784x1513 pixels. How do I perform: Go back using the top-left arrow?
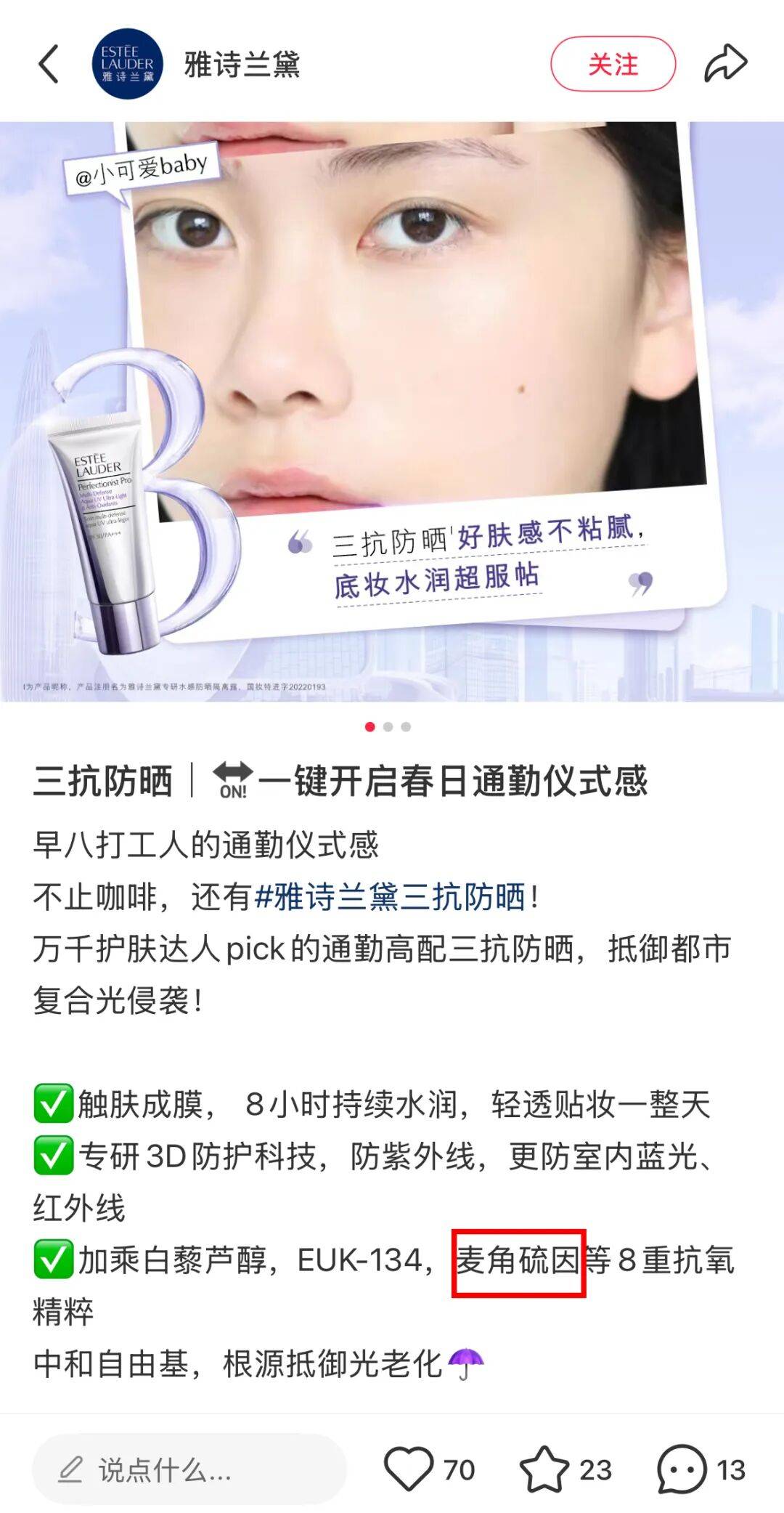point(49,64)
